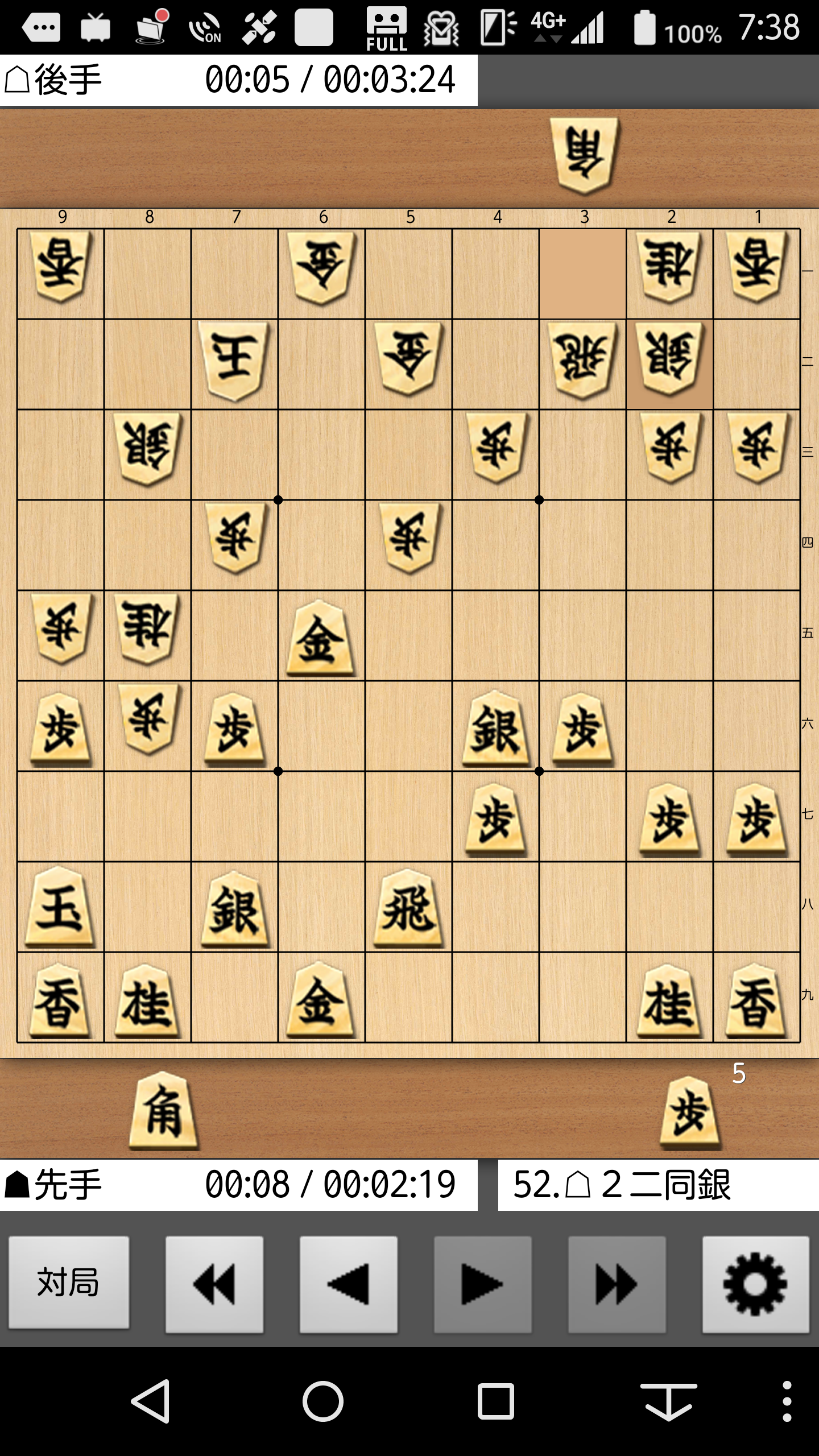Tap the 対局 button
The height and width of the screenshot is (1456, 819).
point(69,1284)
